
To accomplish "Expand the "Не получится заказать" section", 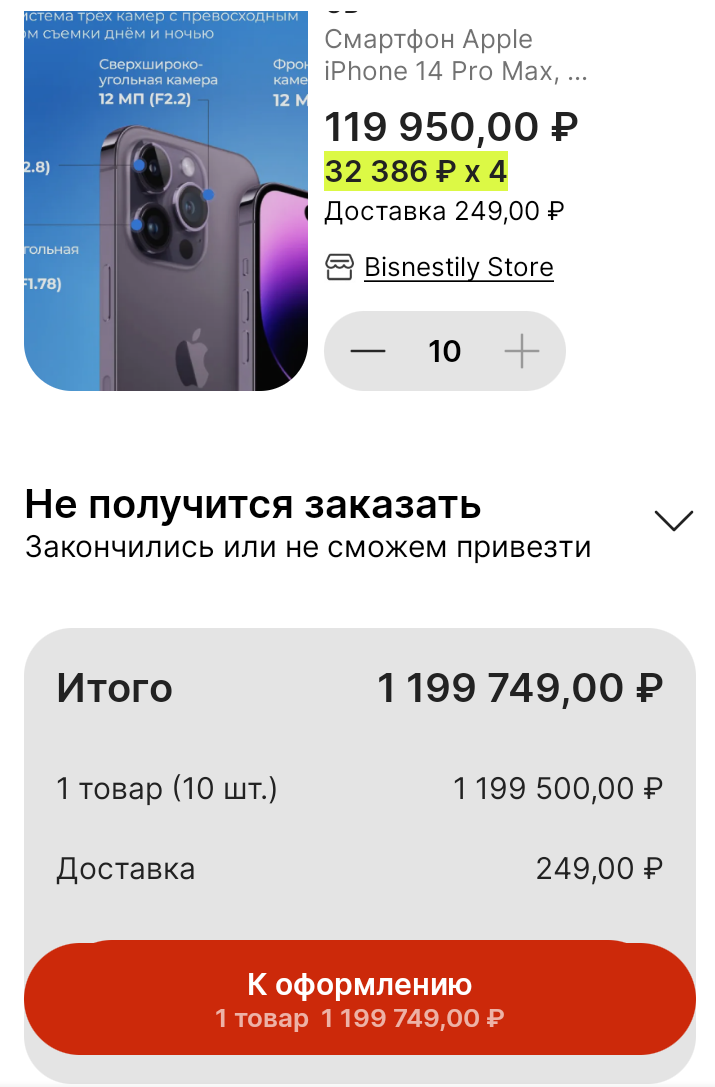I will 673,520.
